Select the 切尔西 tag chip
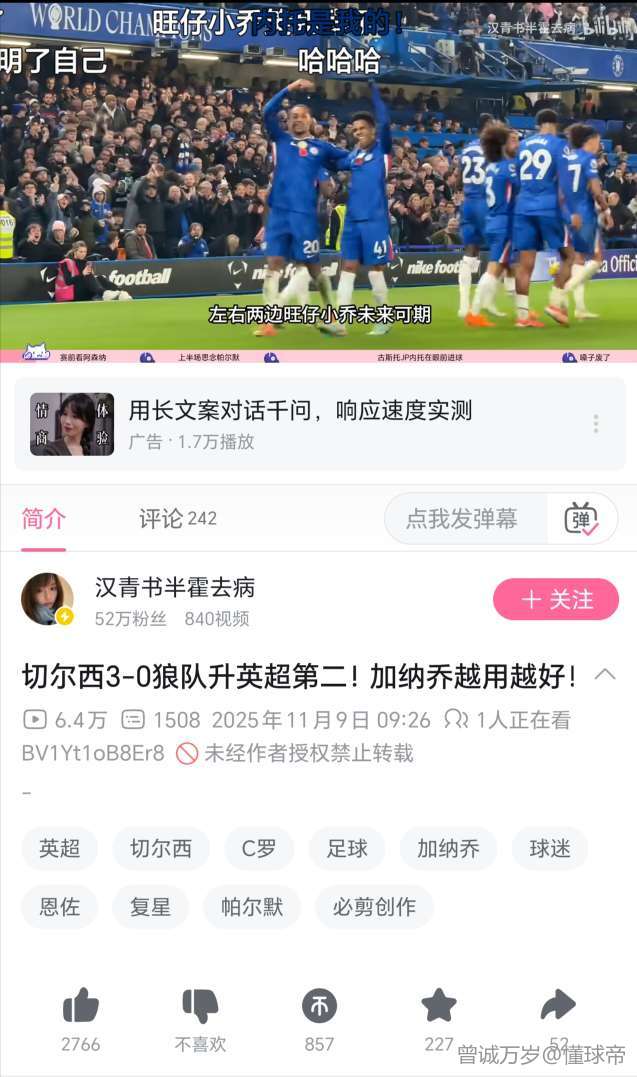This screenshot has height=1077, width=637. 161,849
